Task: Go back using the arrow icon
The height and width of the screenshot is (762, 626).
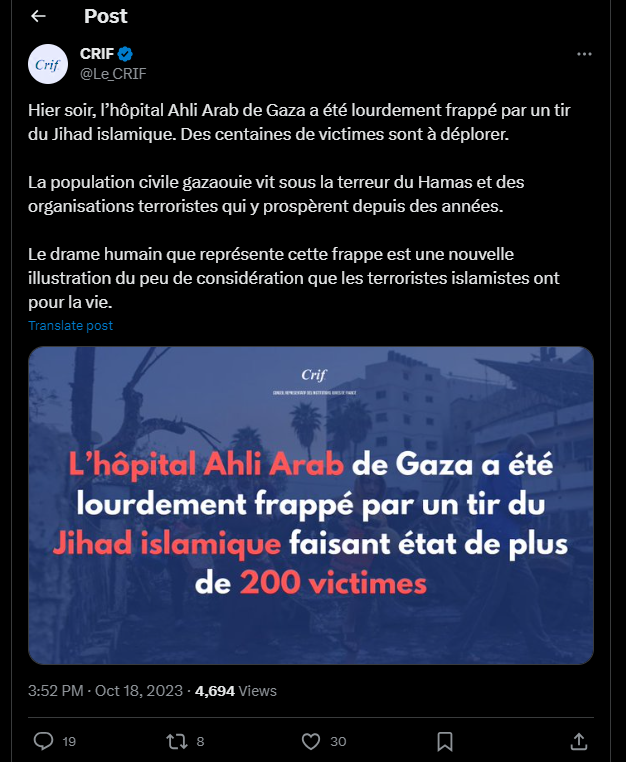Action: [38, 16]
